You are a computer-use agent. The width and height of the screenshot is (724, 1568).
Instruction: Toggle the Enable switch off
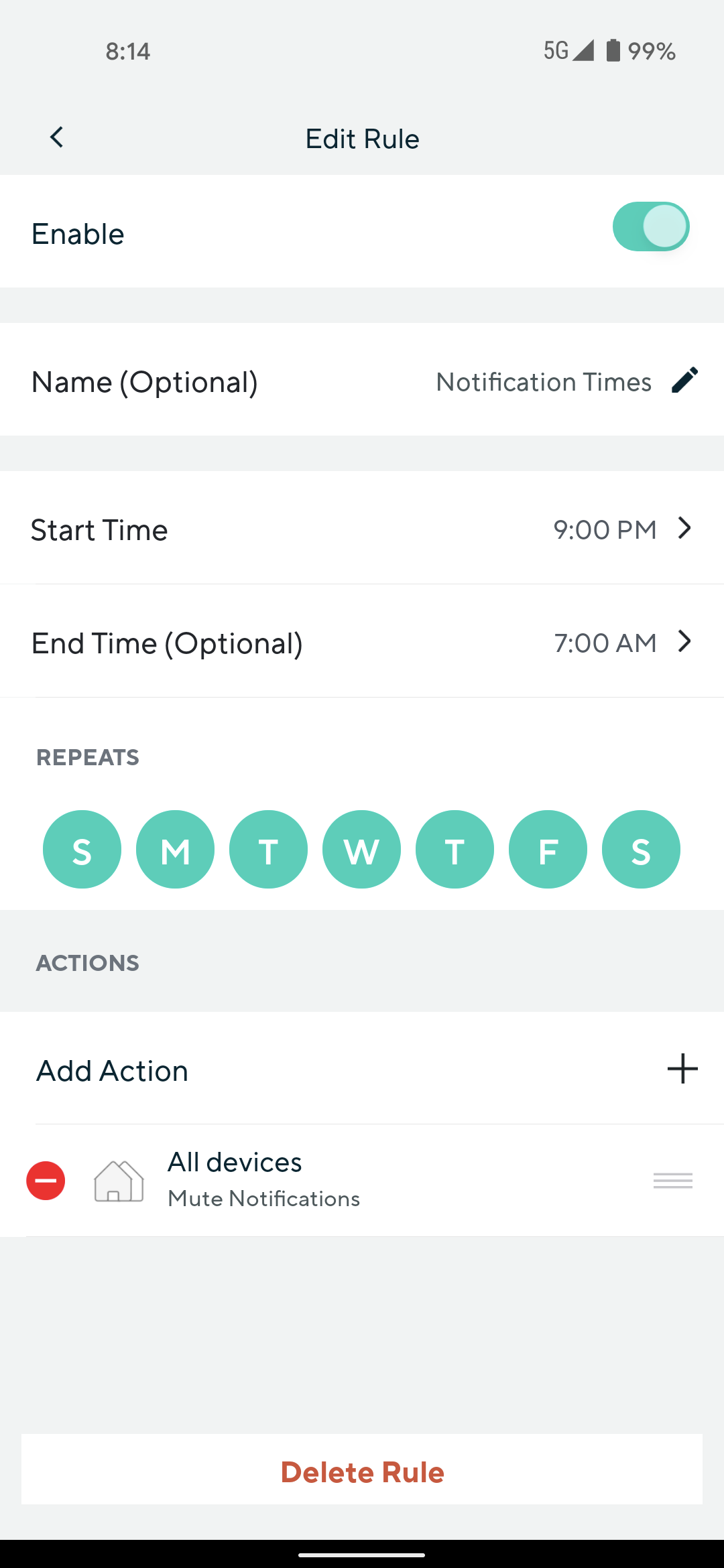pyautogui.click(x=650, y=226)
